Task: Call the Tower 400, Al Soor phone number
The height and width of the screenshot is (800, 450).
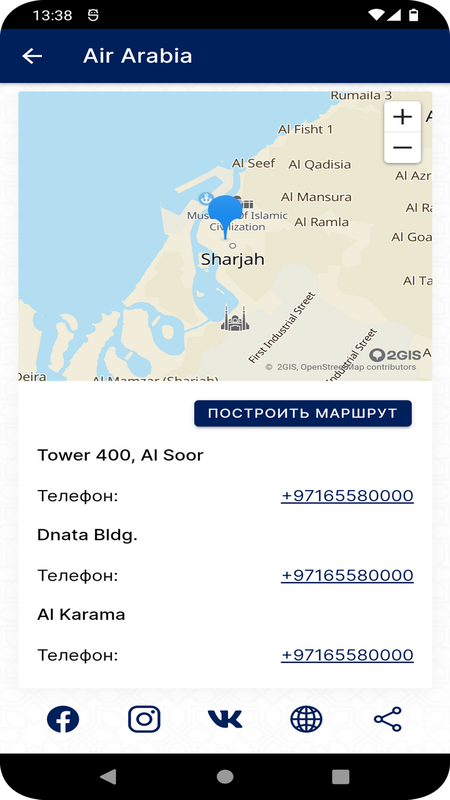Action: (x=347, y=496)
